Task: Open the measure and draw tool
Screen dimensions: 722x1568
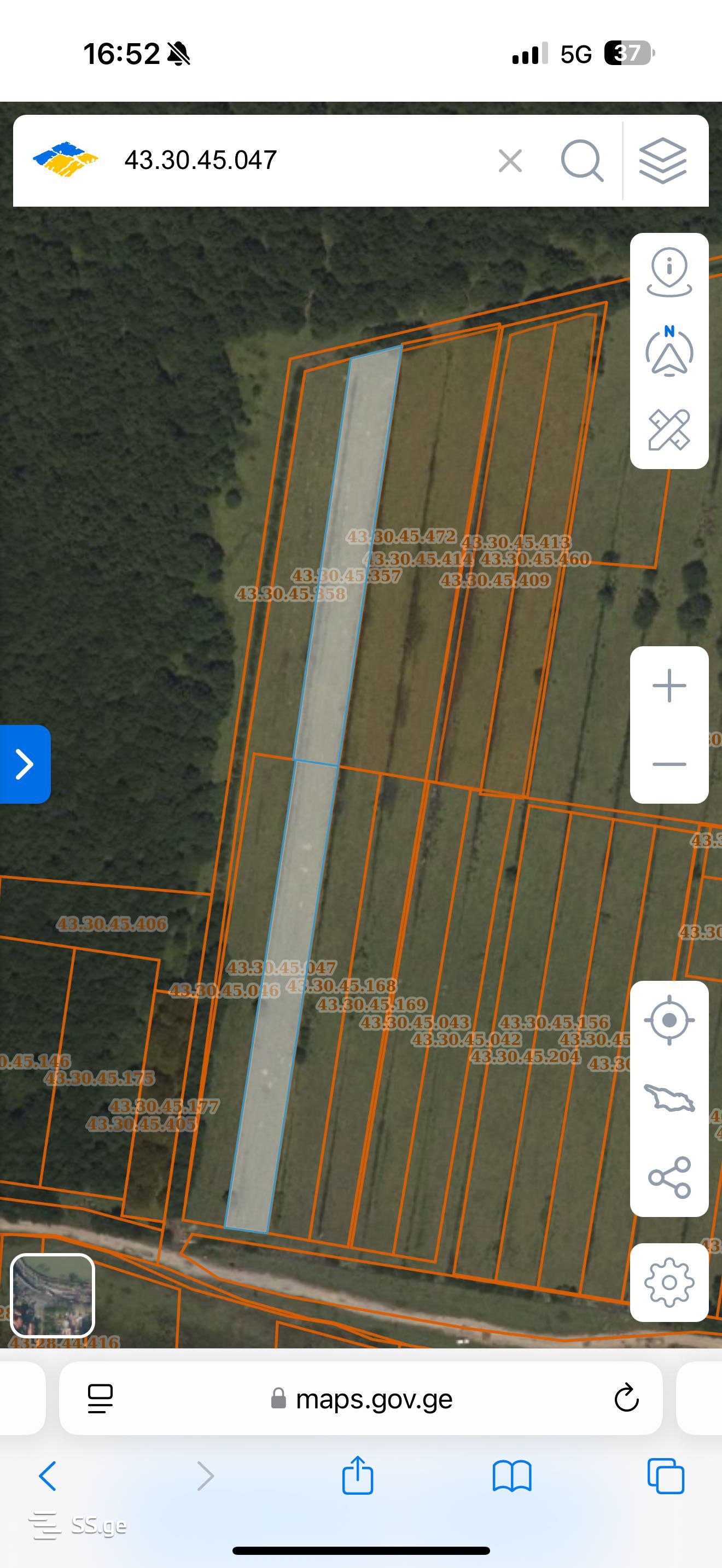Action: 669,430
